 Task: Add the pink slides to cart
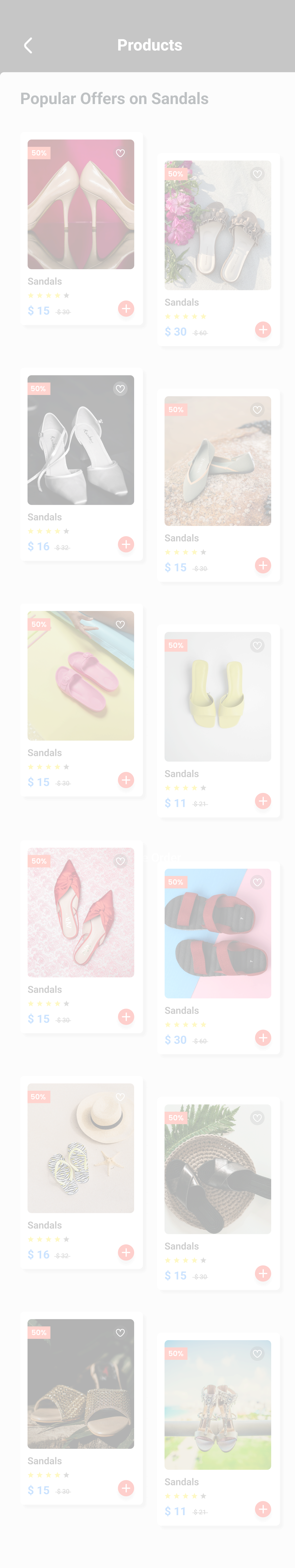tap(126, 780)
